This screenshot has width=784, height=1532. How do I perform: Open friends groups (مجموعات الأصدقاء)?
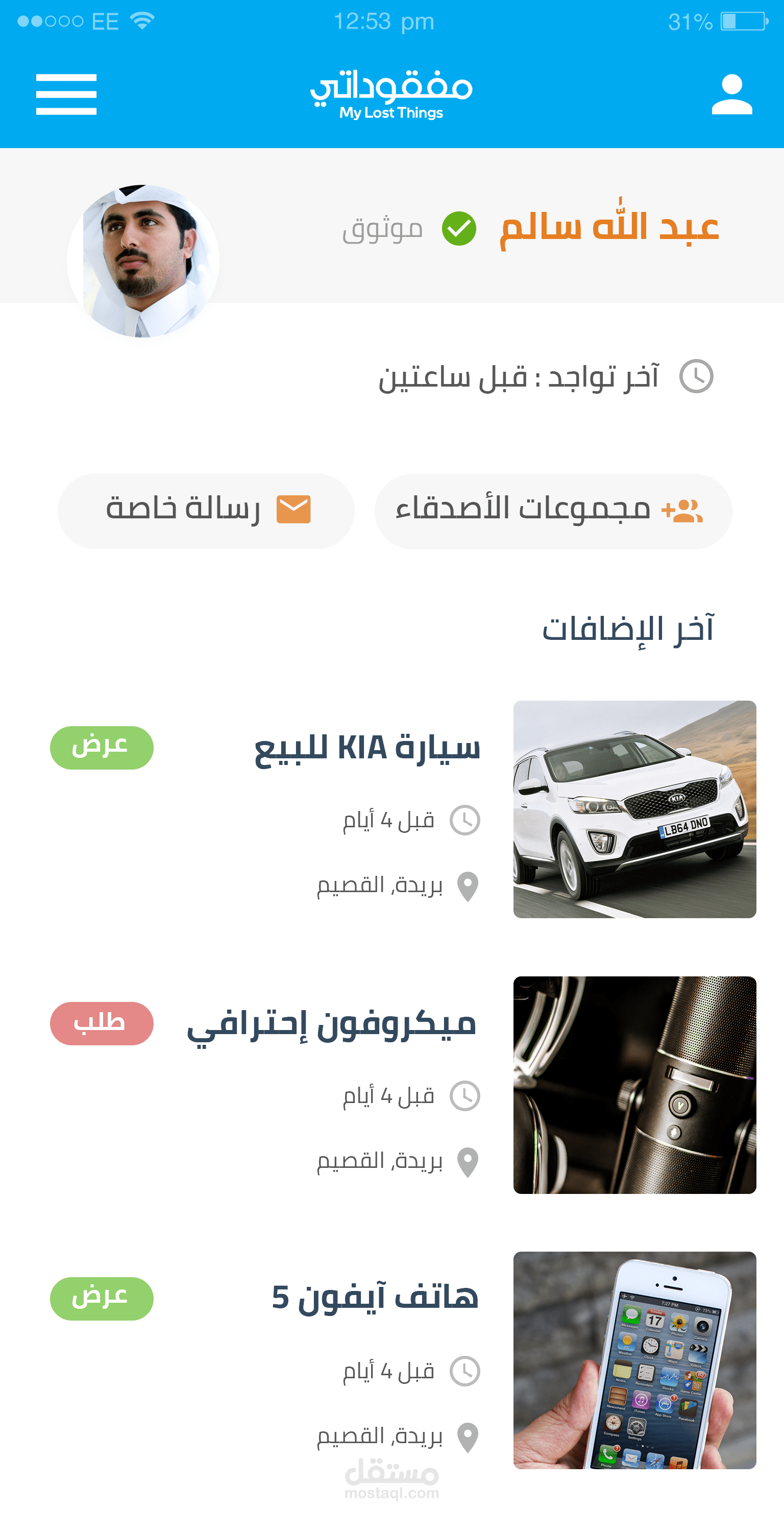(553, 510)
